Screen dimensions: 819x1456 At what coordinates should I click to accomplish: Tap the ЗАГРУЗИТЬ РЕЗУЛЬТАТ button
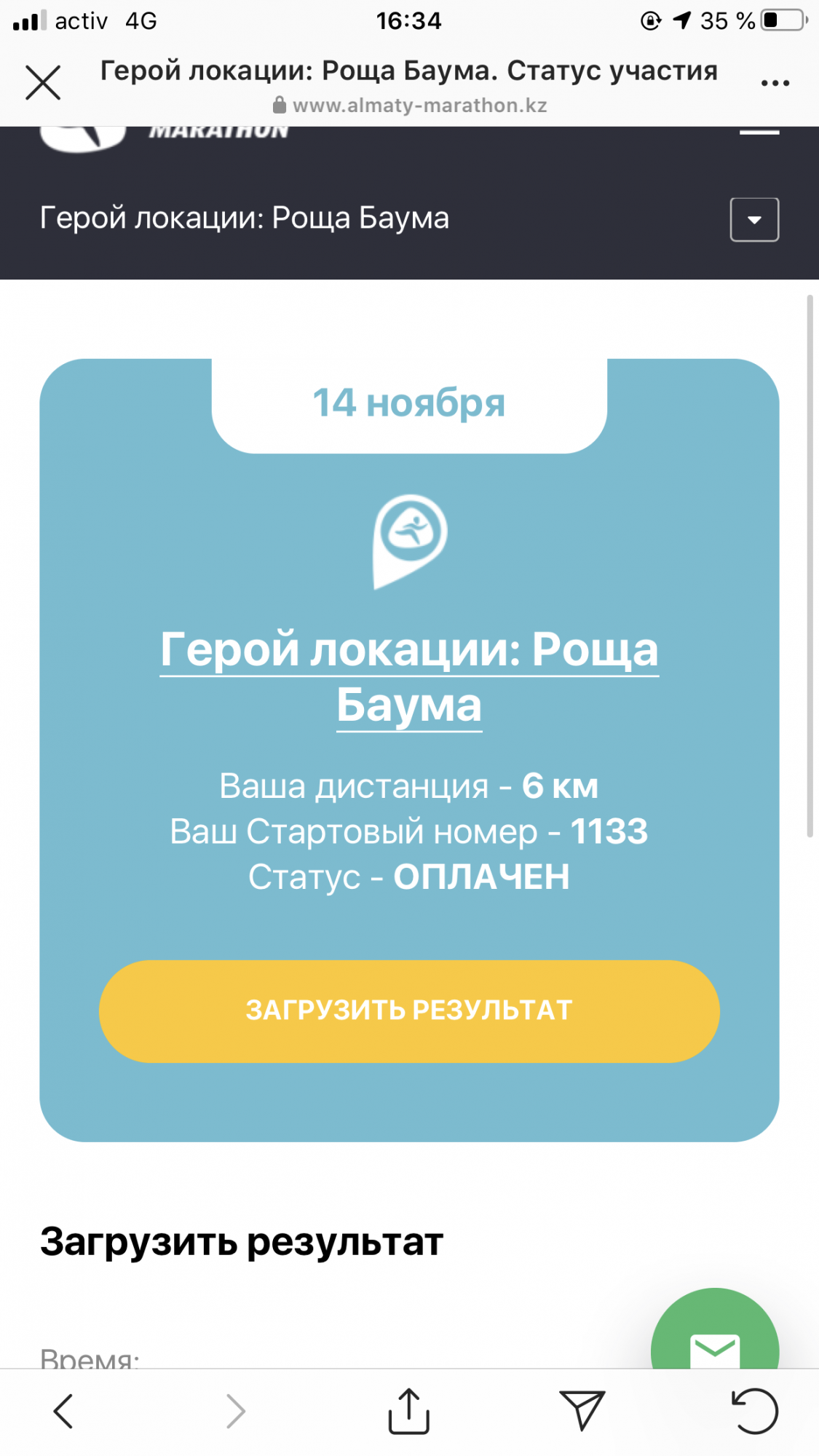click(x=409, y=1011)
